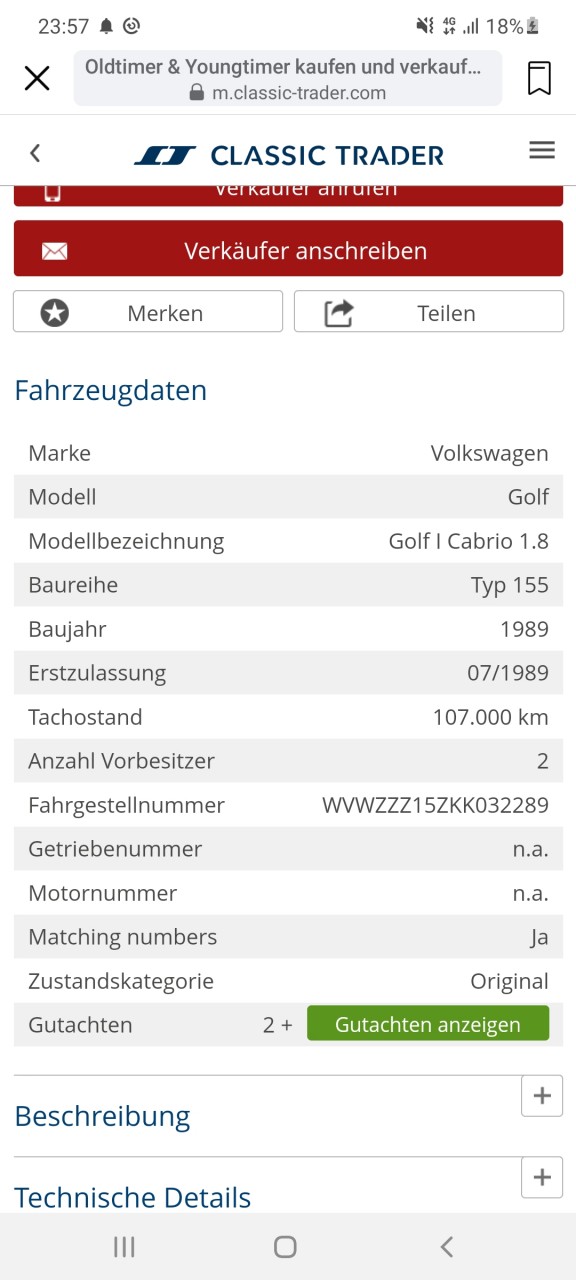Viewport: 576px width, 1280px height.
Task: Close the in-app browser tab
Action: pos(37,78)
